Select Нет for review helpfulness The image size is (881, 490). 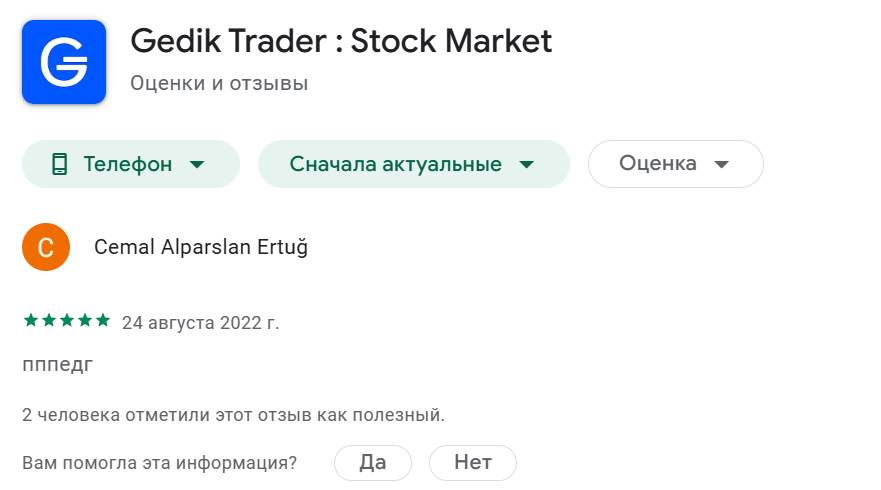[472, 463]
